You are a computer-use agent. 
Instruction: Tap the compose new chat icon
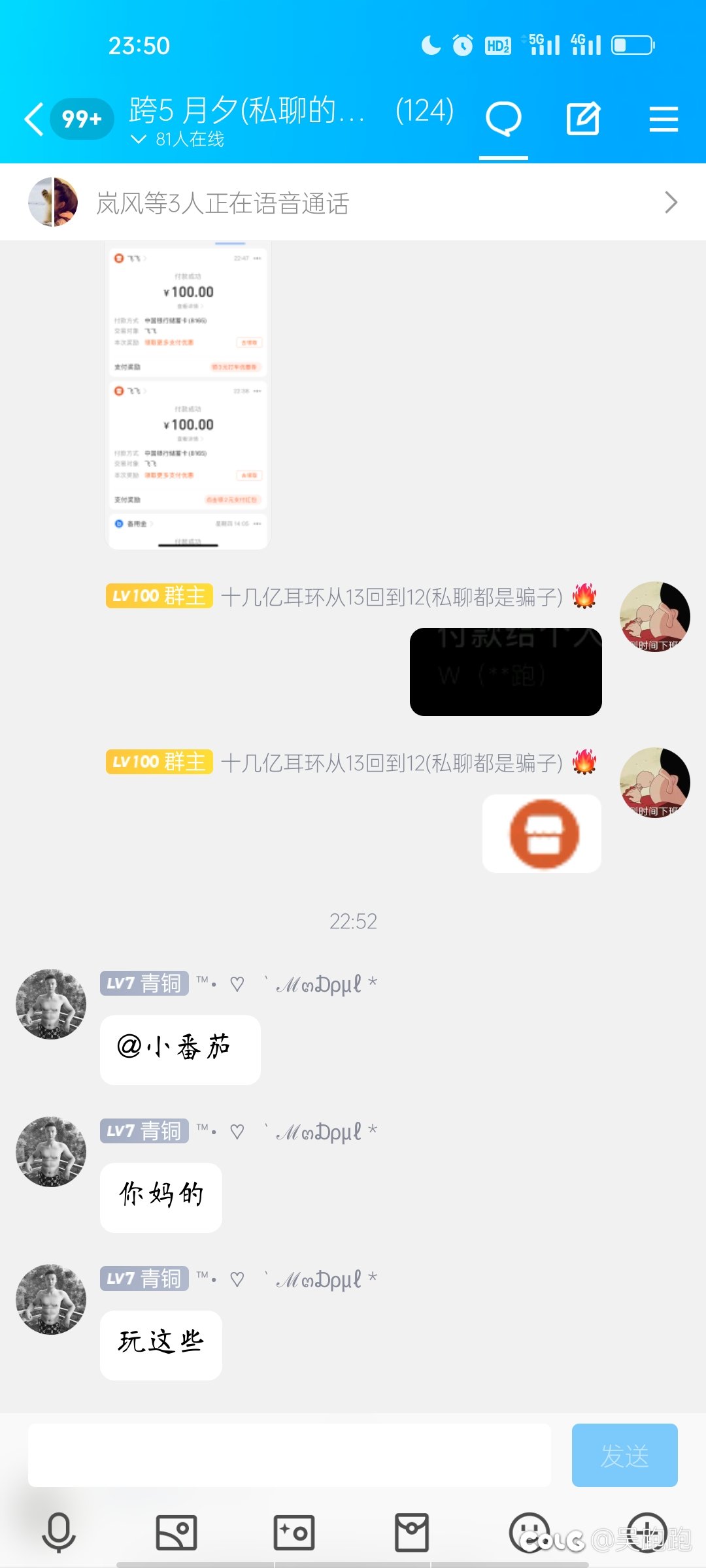tap(582, 119)
